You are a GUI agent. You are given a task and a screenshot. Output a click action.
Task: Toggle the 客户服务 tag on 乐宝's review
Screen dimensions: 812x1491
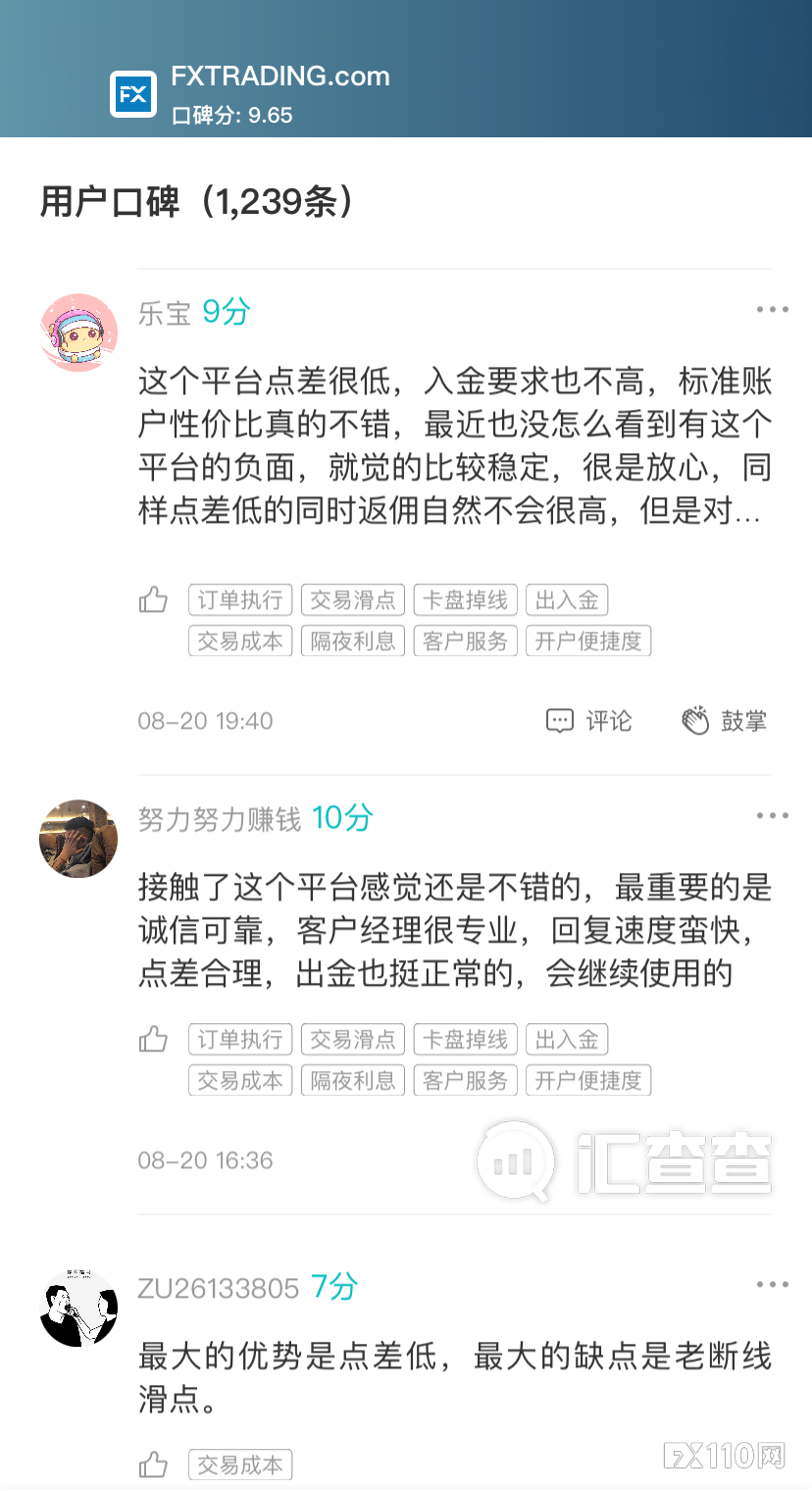click(465, 641)
